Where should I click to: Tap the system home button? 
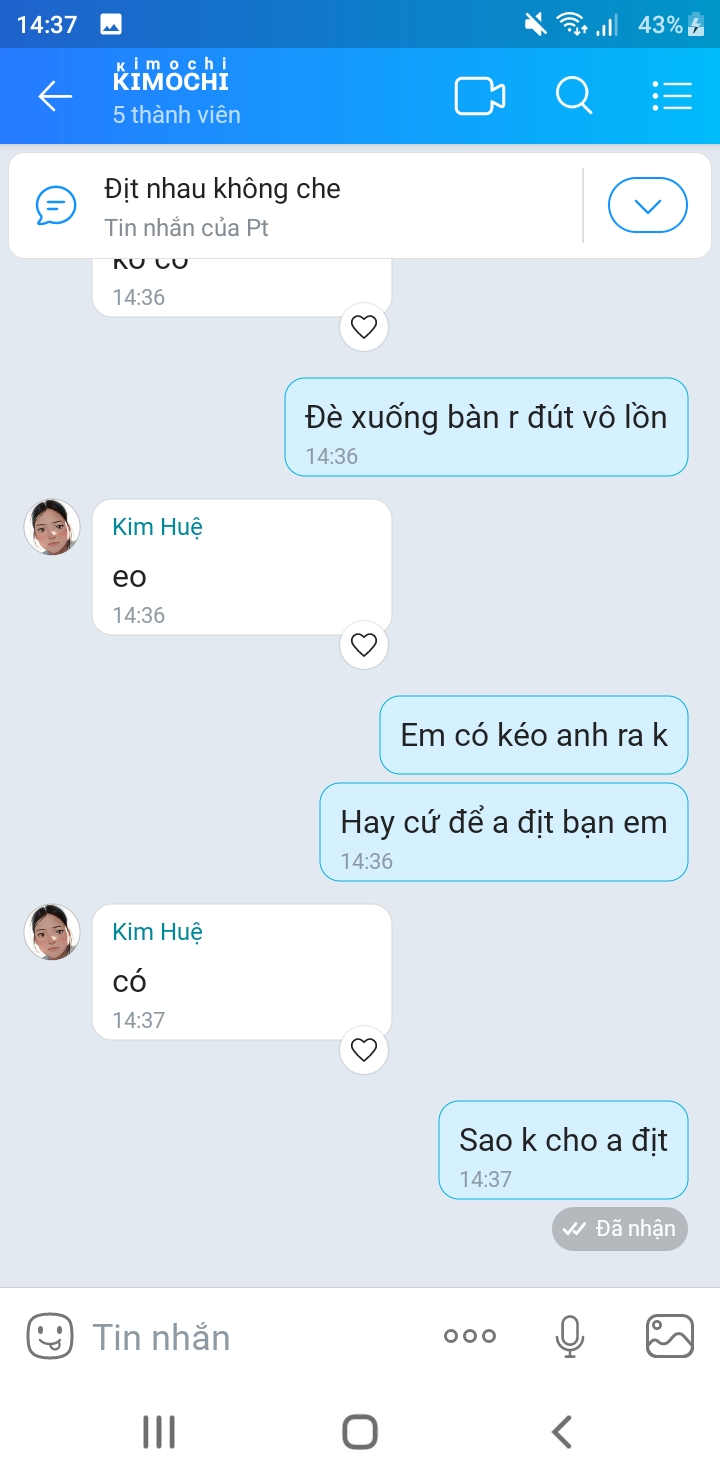(360, 1432)
